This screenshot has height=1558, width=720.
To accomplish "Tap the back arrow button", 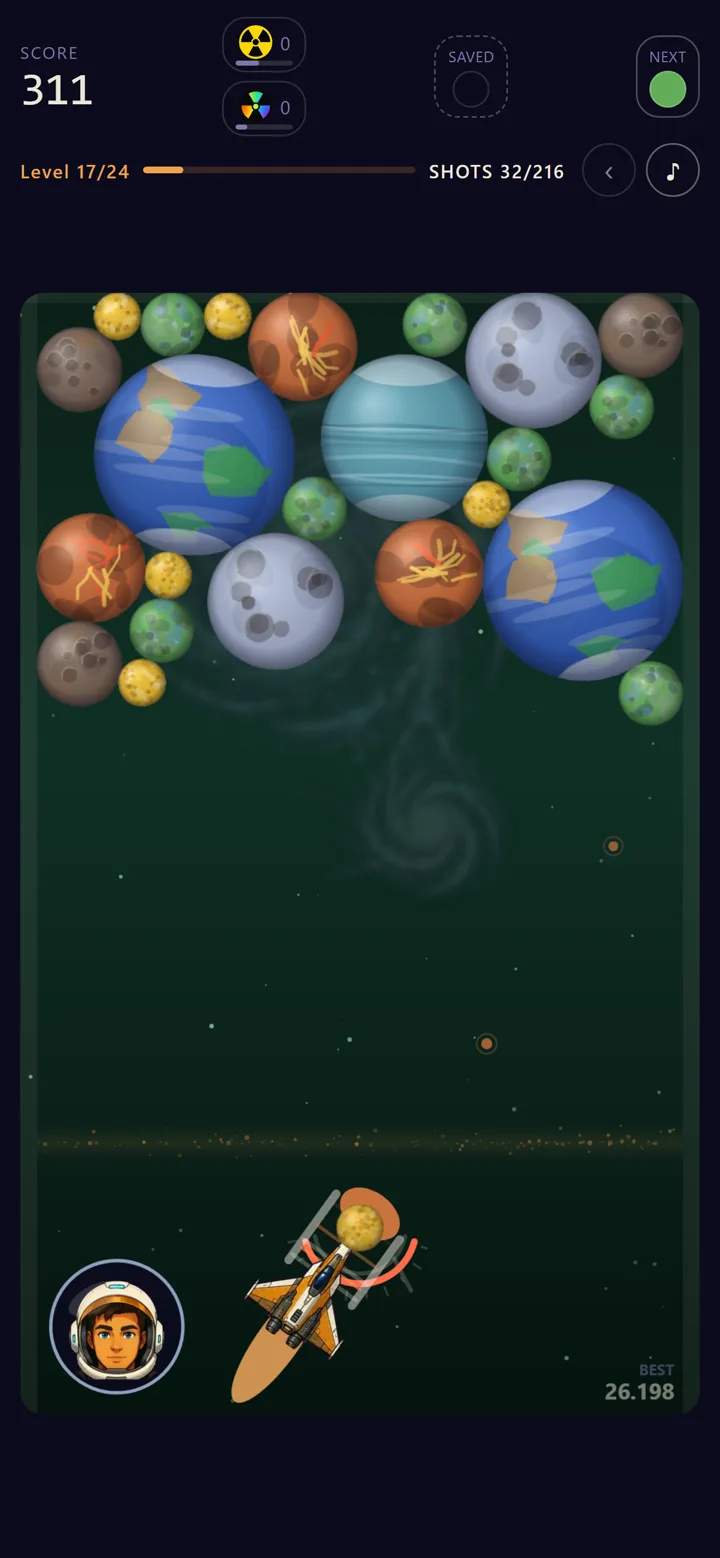I will pos(609,171).
